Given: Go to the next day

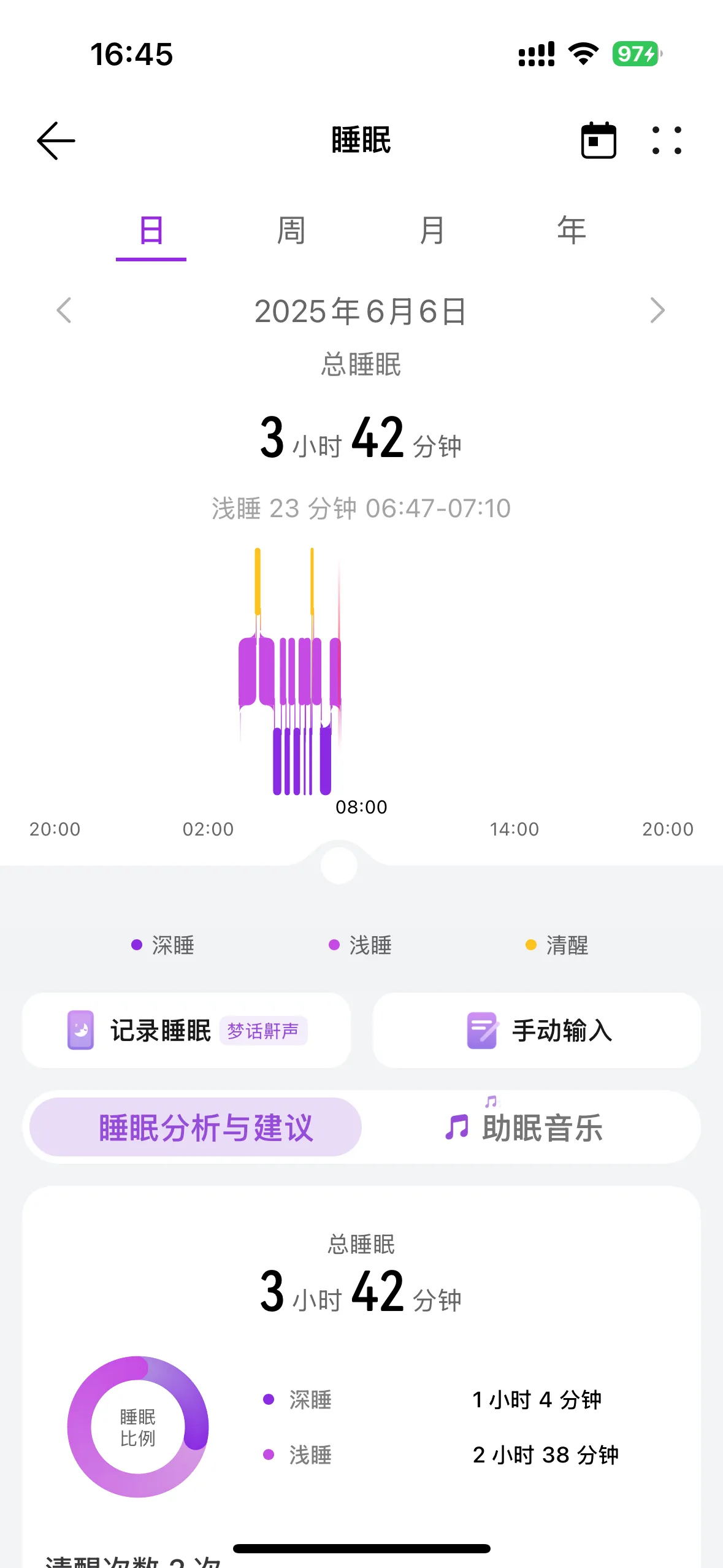Looking at the screenshot, I should pos(657,310).
